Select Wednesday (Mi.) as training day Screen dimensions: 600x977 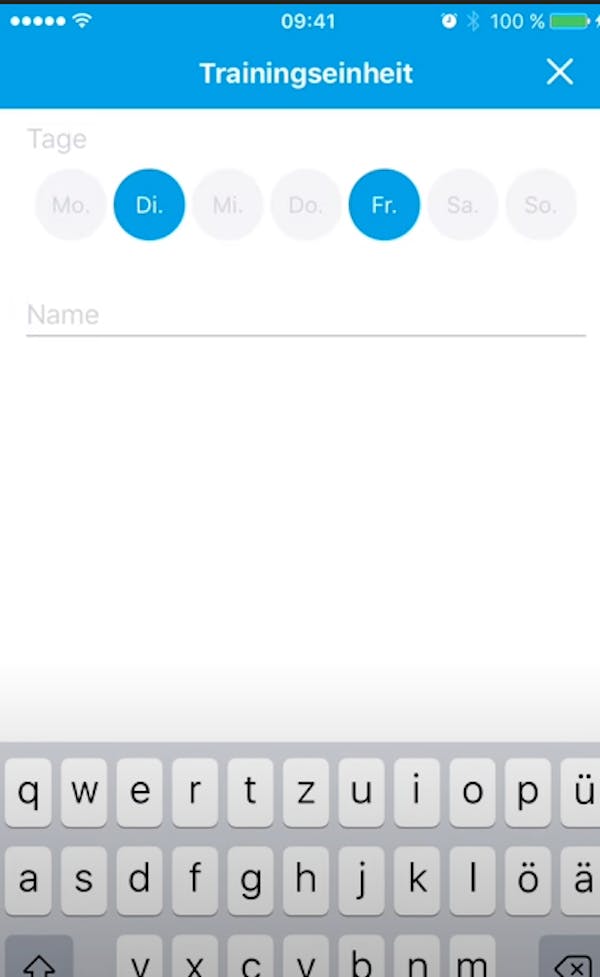pyautogui.click(x=227, y=204)
